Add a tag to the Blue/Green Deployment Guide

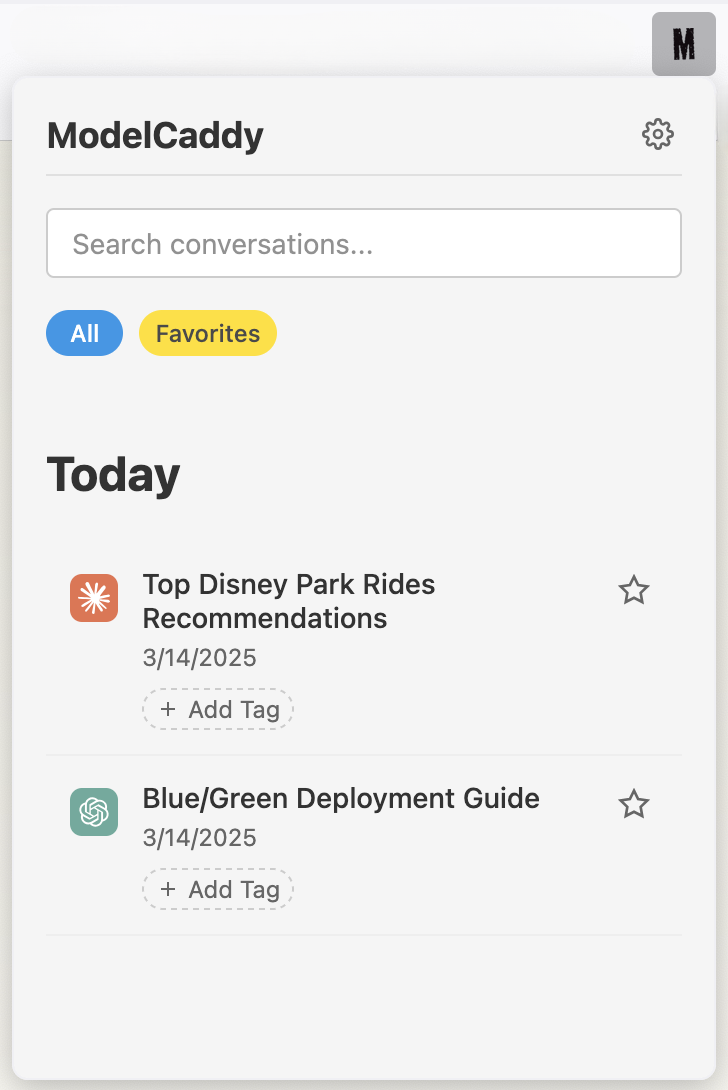(217, 889)
